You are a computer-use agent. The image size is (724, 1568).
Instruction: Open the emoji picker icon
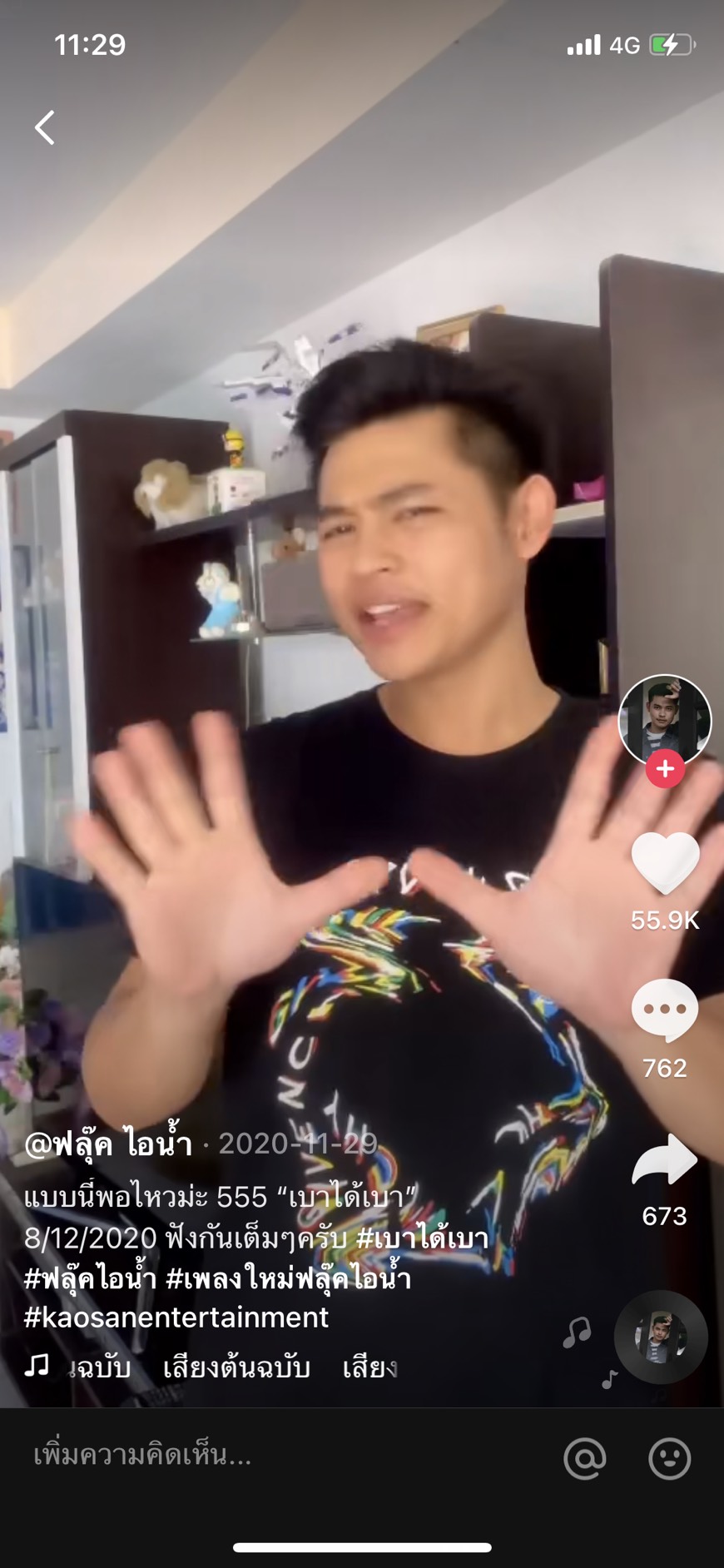coord(669,1458)
